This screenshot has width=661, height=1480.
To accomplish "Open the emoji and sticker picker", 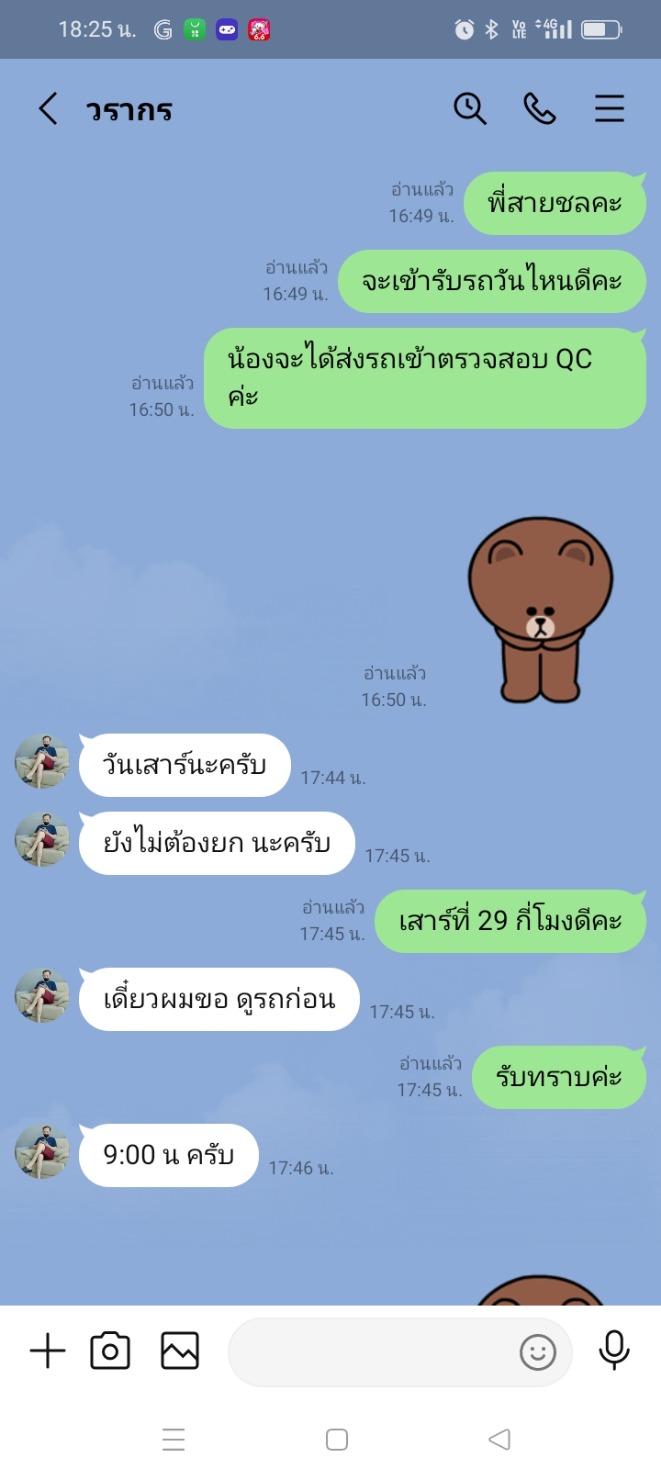I will click(x=538, y=1353).
